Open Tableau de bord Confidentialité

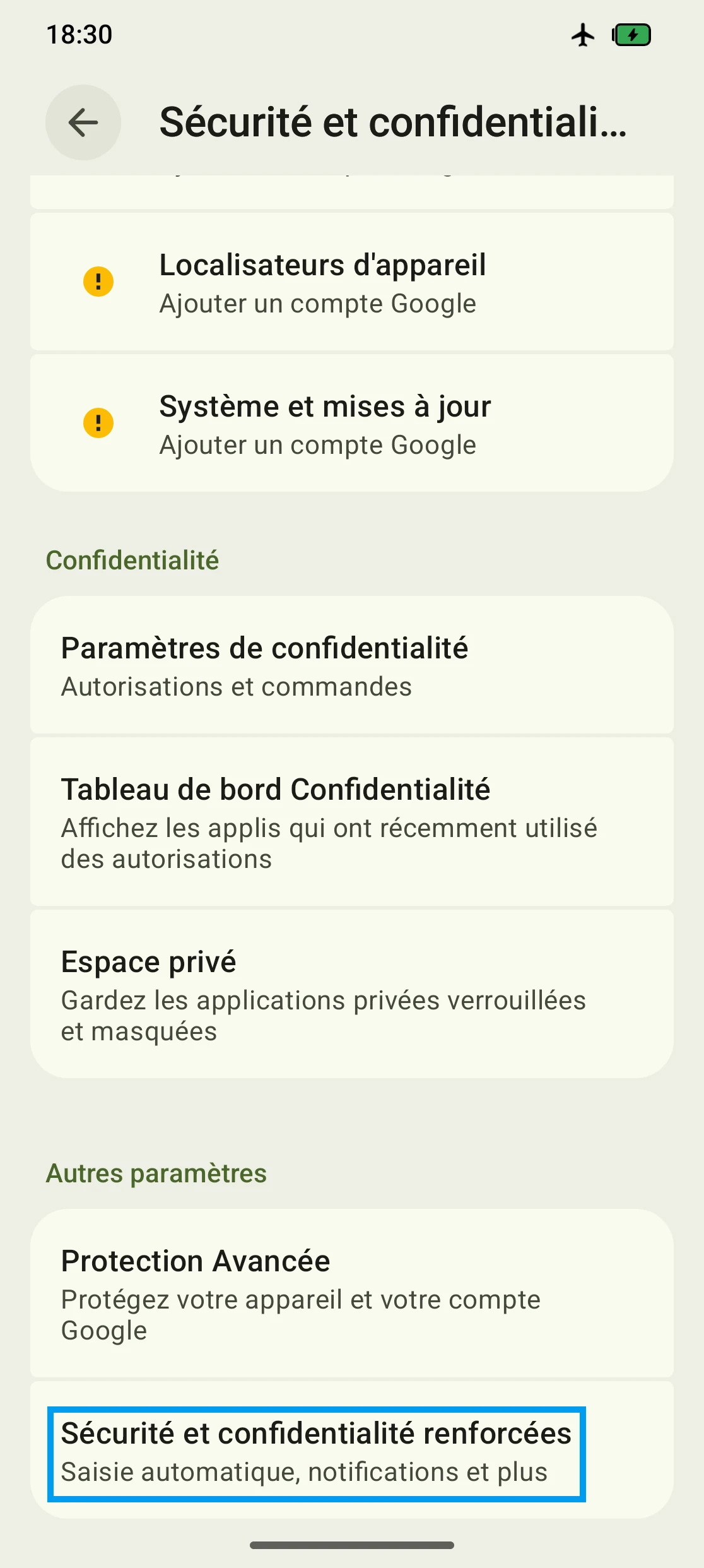click(351, 822)
